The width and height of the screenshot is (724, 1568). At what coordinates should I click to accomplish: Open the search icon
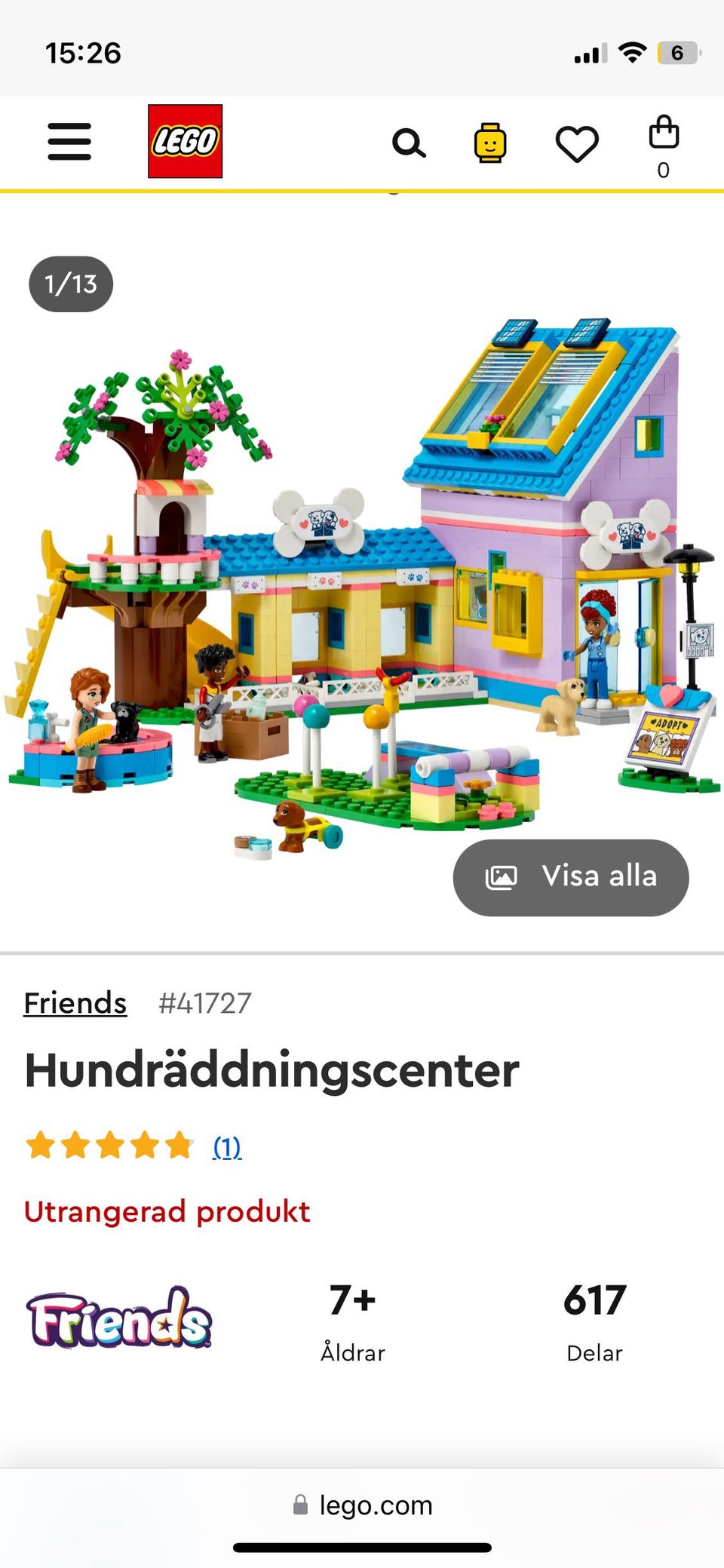coord(410,143)
